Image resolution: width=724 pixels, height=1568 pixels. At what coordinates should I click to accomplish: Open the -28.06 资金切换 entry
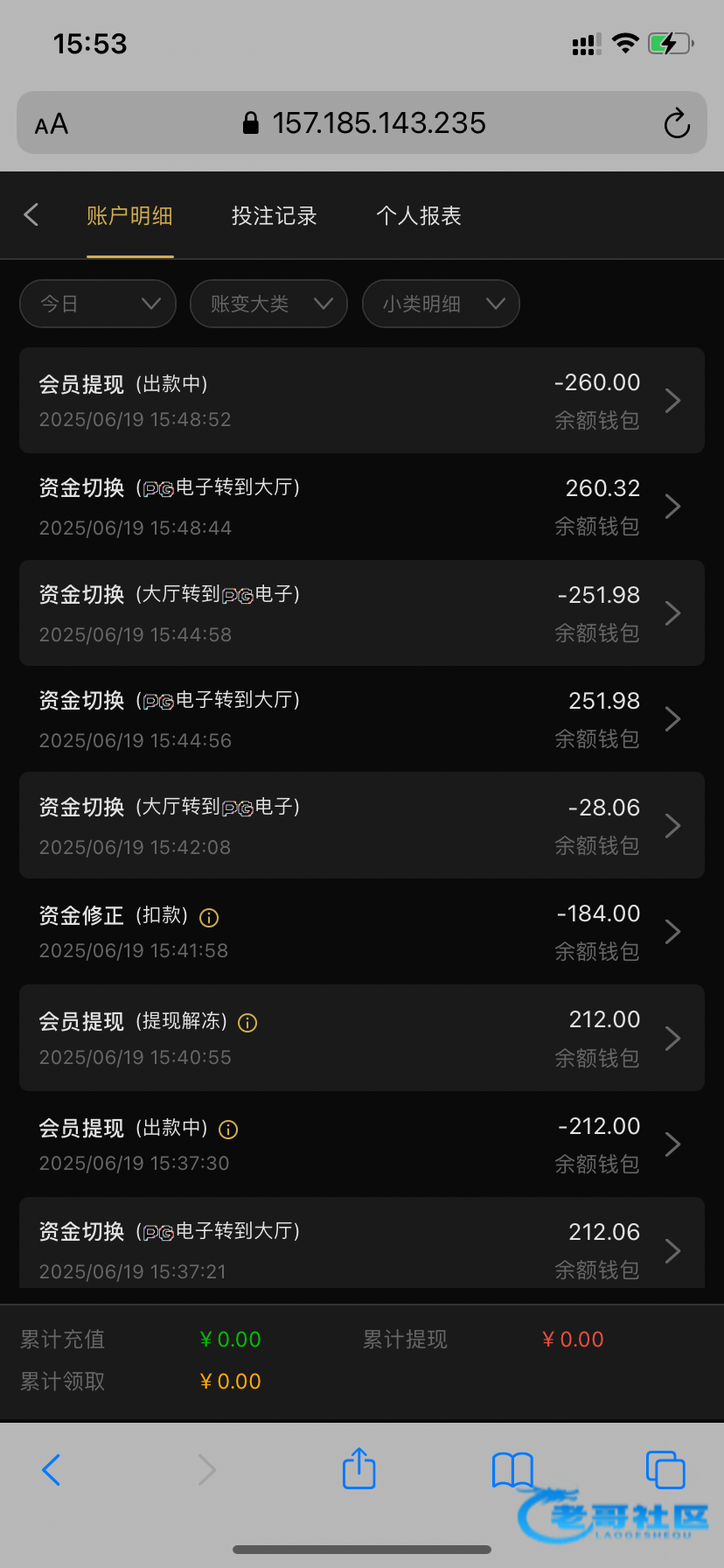point(362,825)
